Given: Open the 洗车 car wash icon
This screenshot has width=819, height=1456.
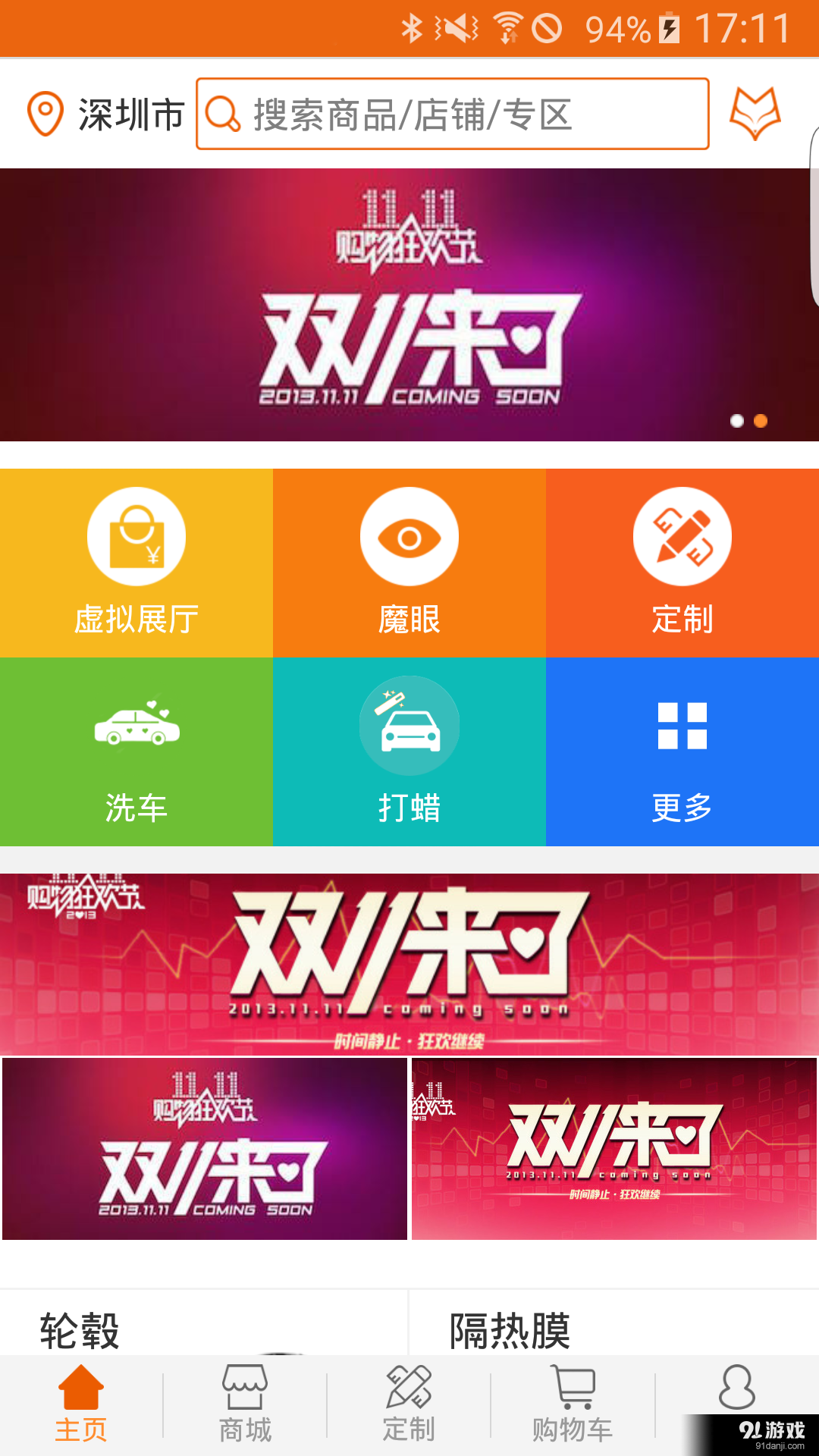Looking at the screenshot, I should pos(135,726).
